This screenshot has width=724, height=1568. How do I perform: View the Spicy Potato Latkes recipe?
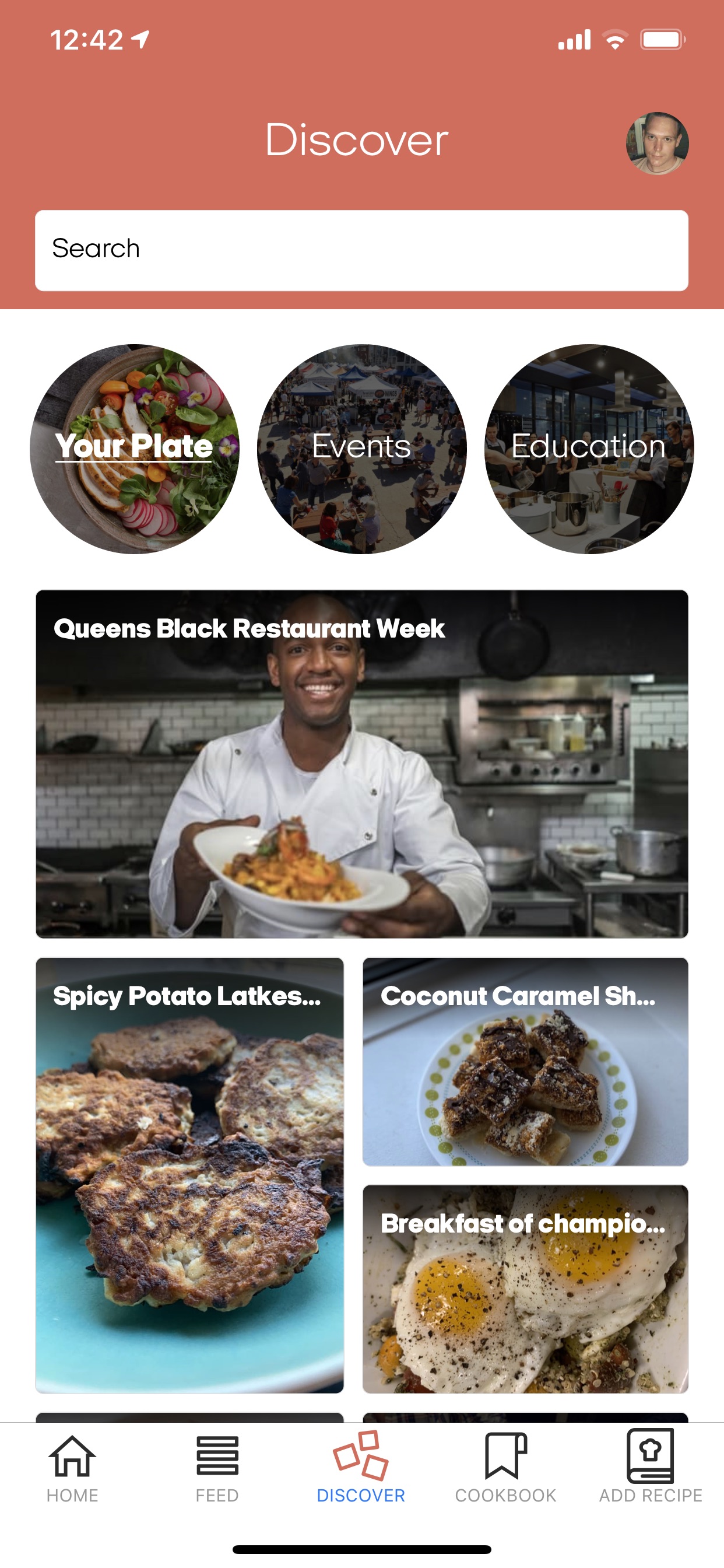(x=189, y=1175)
